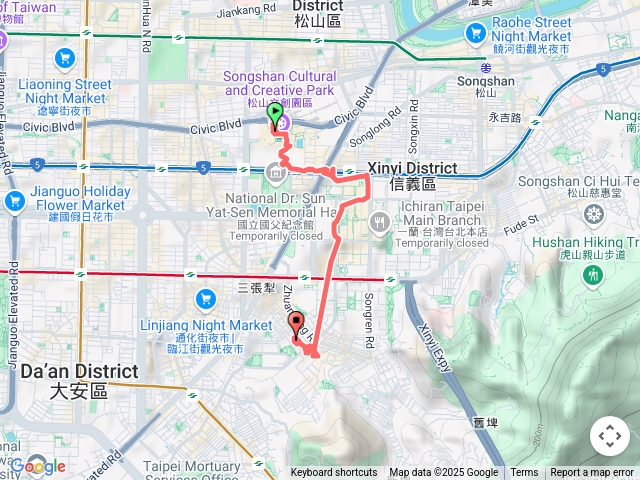Tap the green route start marker

[275, 115]
